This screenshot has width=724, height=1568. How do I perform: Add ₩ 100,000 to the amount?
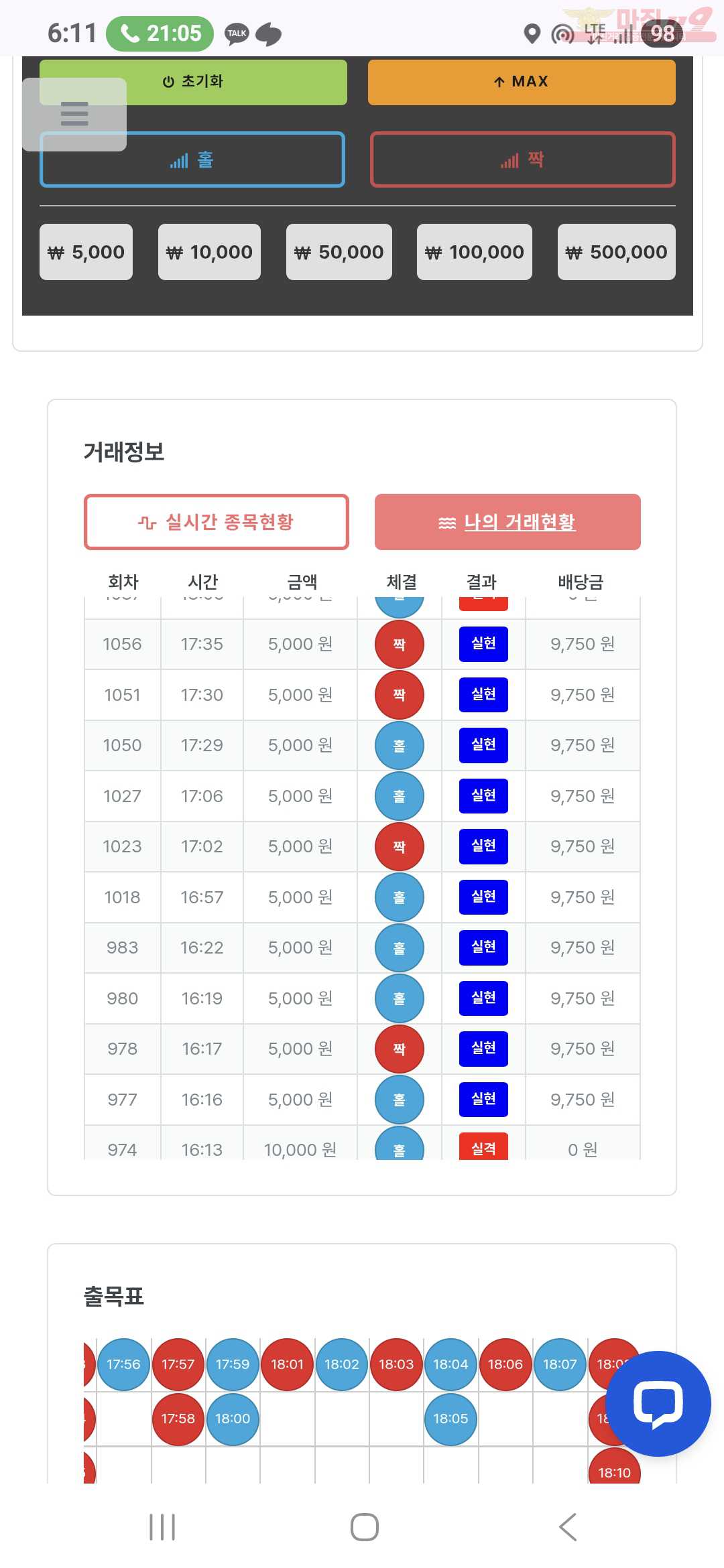click(474, 252)
